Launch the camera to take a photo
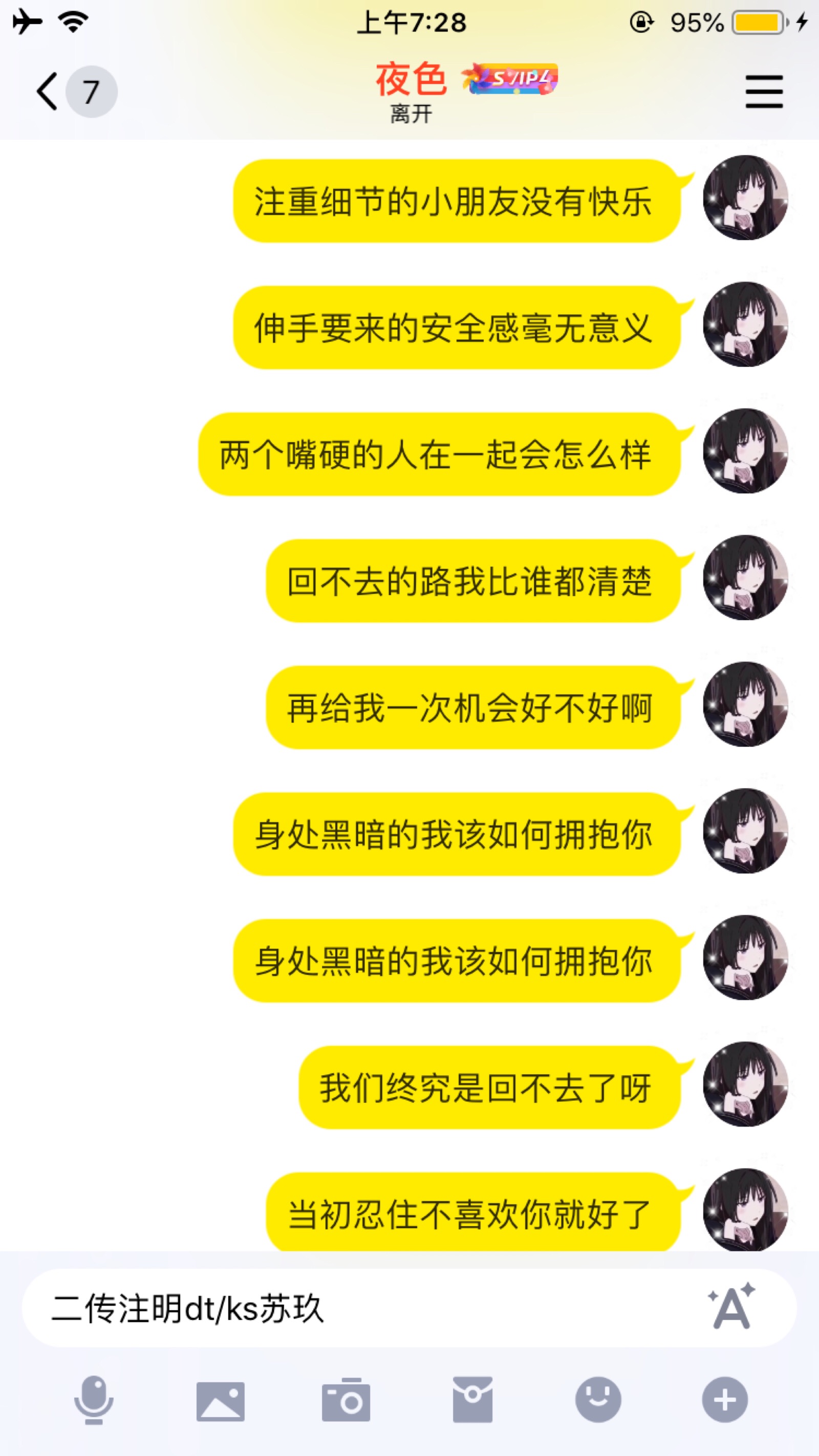Screen dimensions: 819x1456 tap(346, 1401)
